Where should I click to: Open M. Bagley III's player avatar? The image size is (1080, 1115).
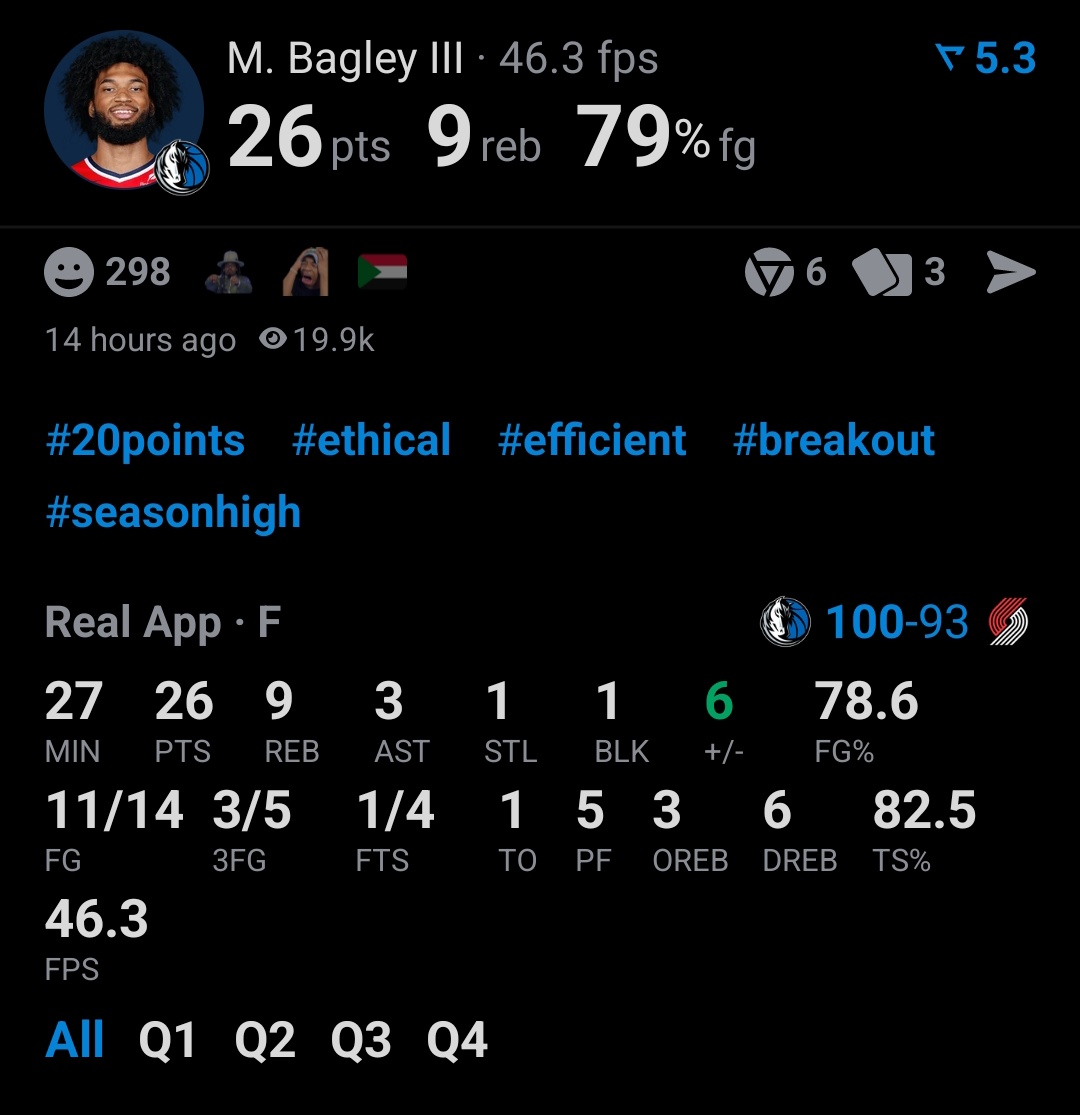click(x=124, y=112)
